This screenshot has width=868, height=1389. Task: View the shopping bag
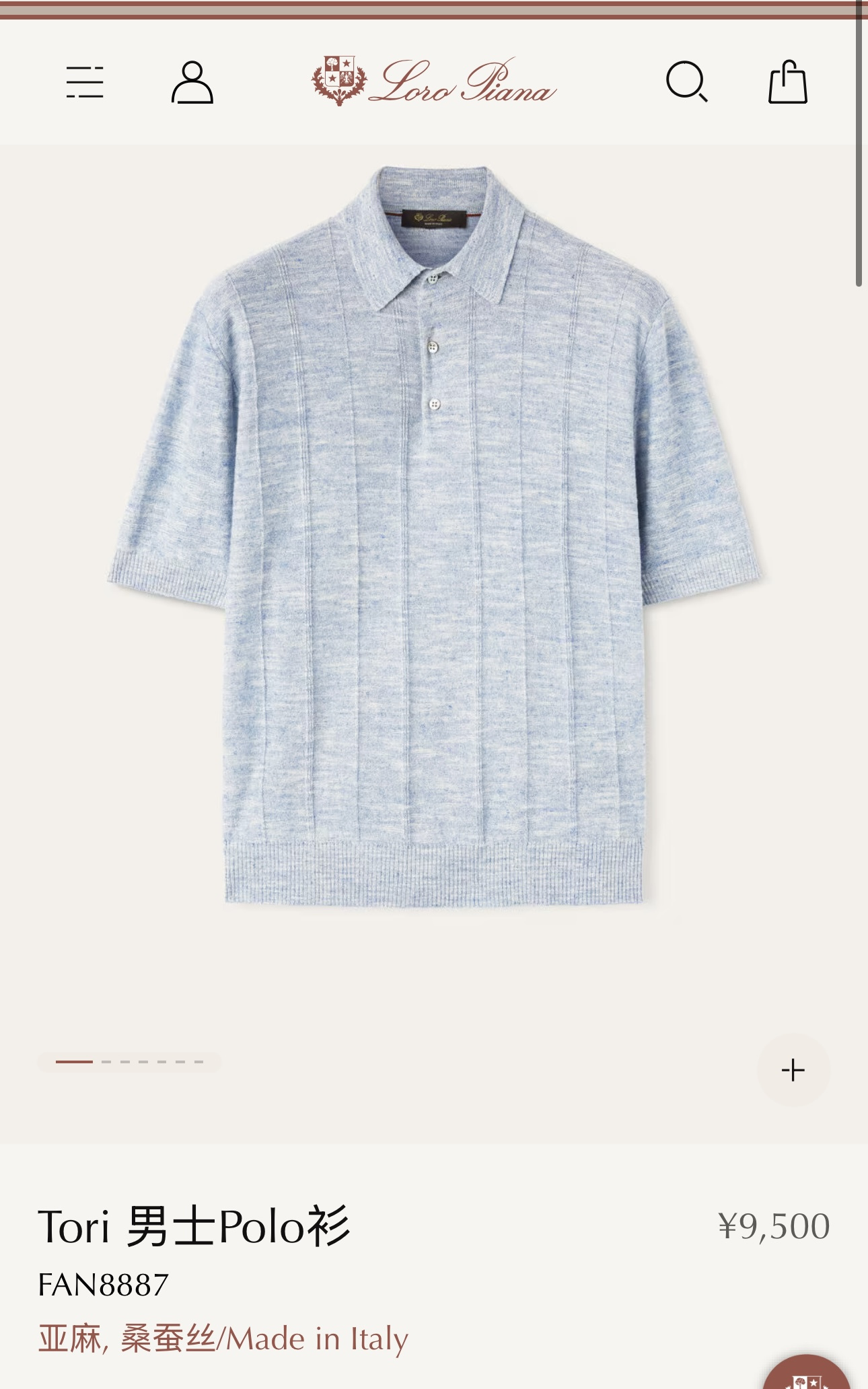787,83
